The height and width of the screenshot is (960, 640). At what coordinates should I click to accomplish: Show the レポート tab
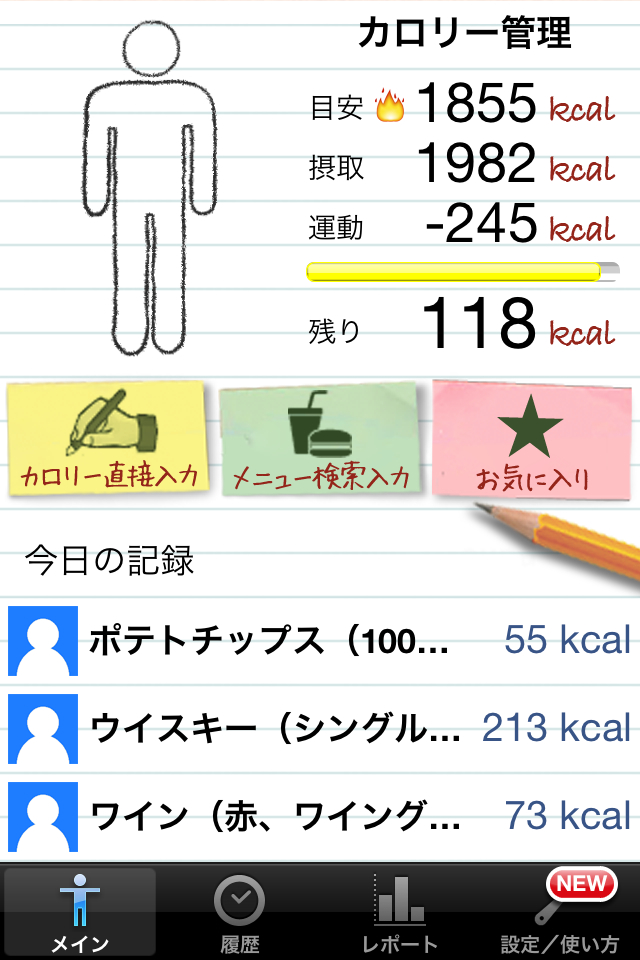pos(400,912)
